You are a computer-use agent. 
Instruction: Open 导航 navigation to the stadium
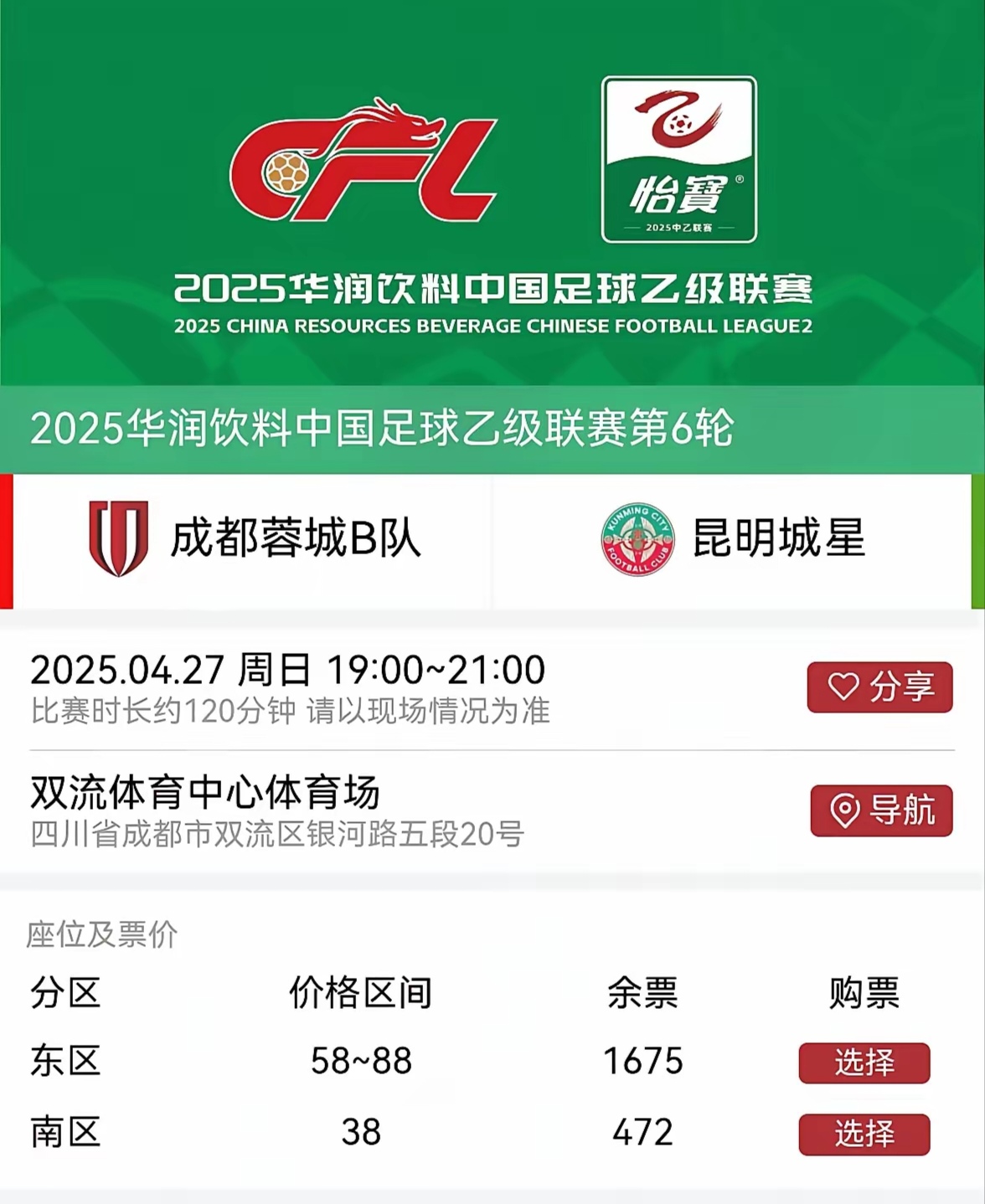[881, 810]
